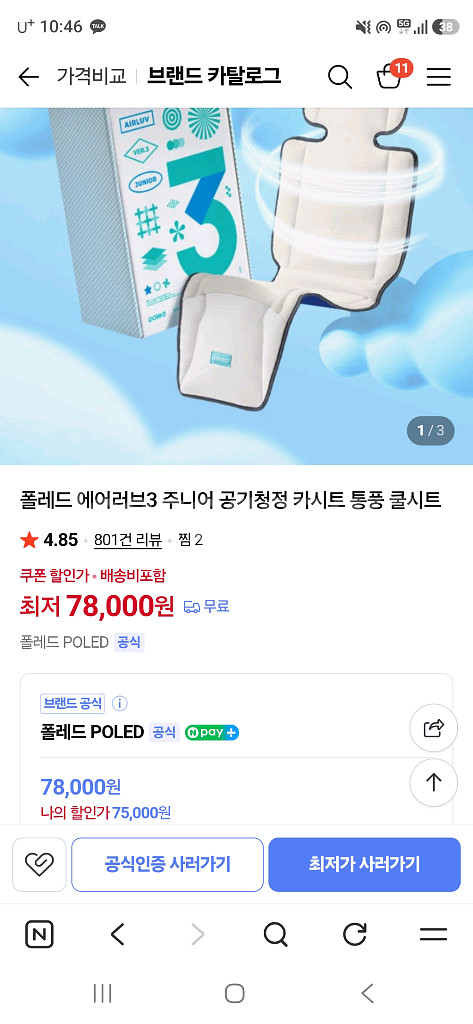Open search from the top bar
Viewport: 473px width, 1024px height.
340,77
